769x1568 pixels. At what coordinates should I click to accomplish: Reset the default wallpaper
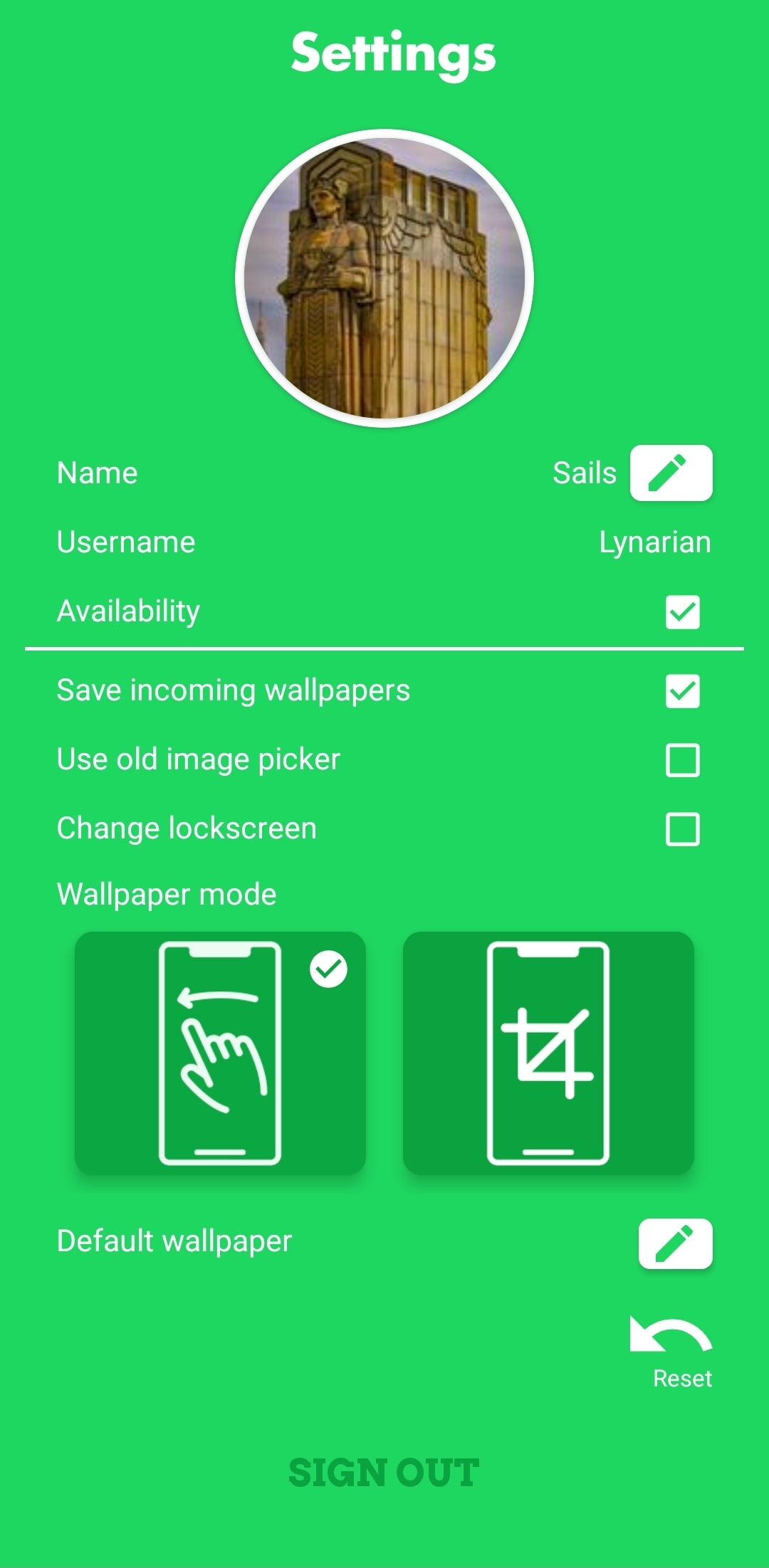672,1352
